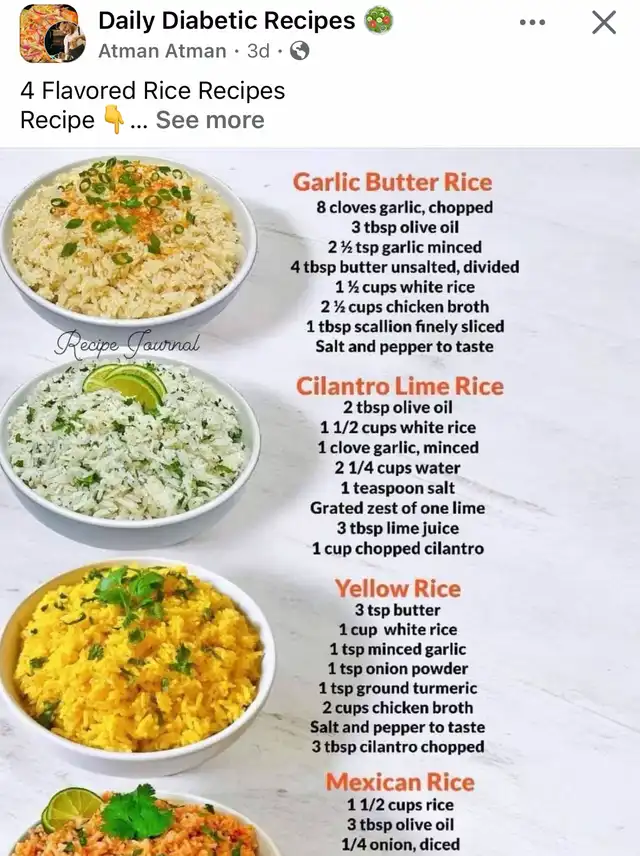Expand caption with See more
Screen dimensions: 640x856
click(210, 120)
